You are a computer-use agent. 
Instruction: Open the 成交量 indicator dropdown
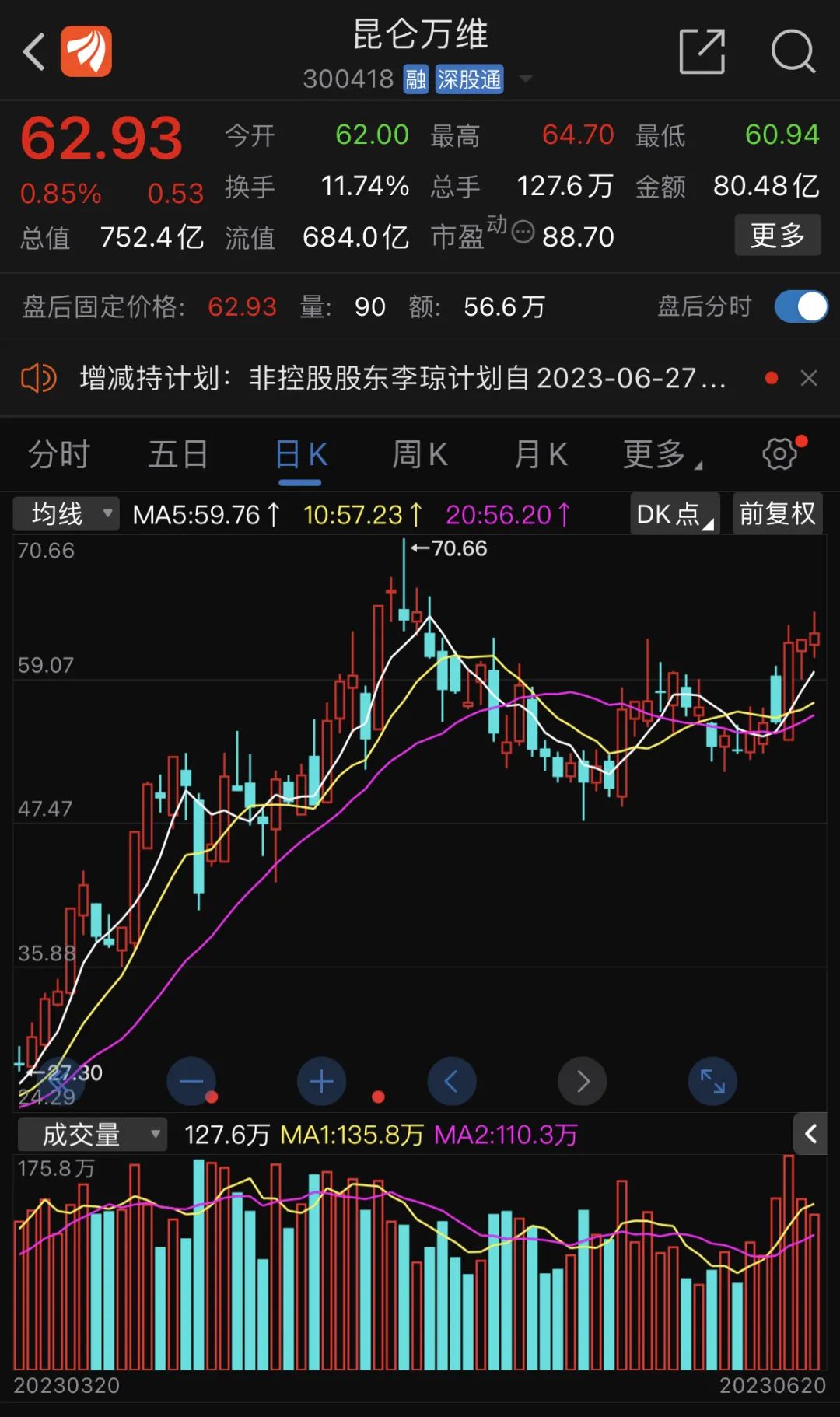[x=91, y=1134]
